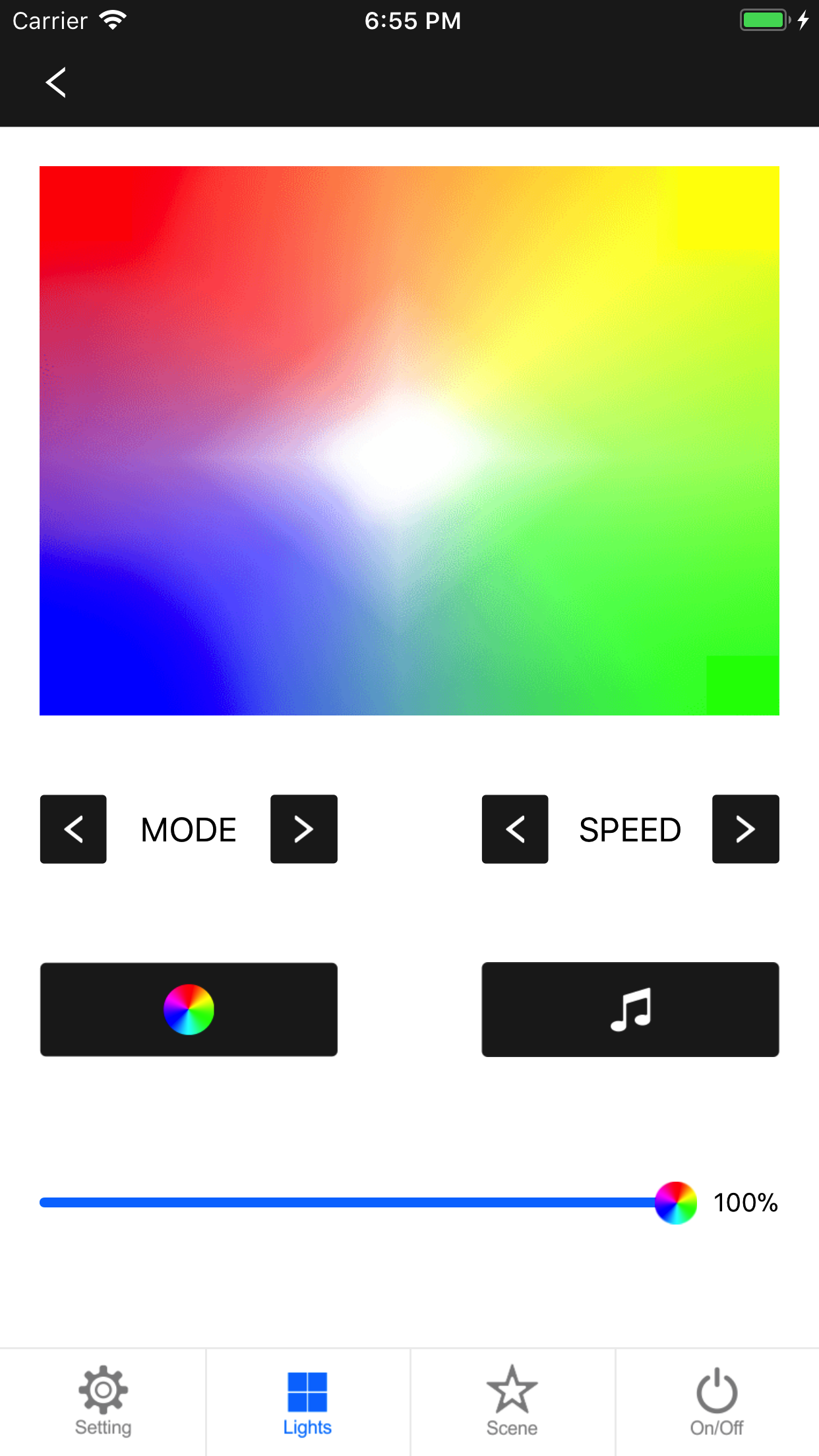Viewport: 819px width, 1456px height.
Task: Decrease SPEED with left chevron
Action: click(514, 829)
